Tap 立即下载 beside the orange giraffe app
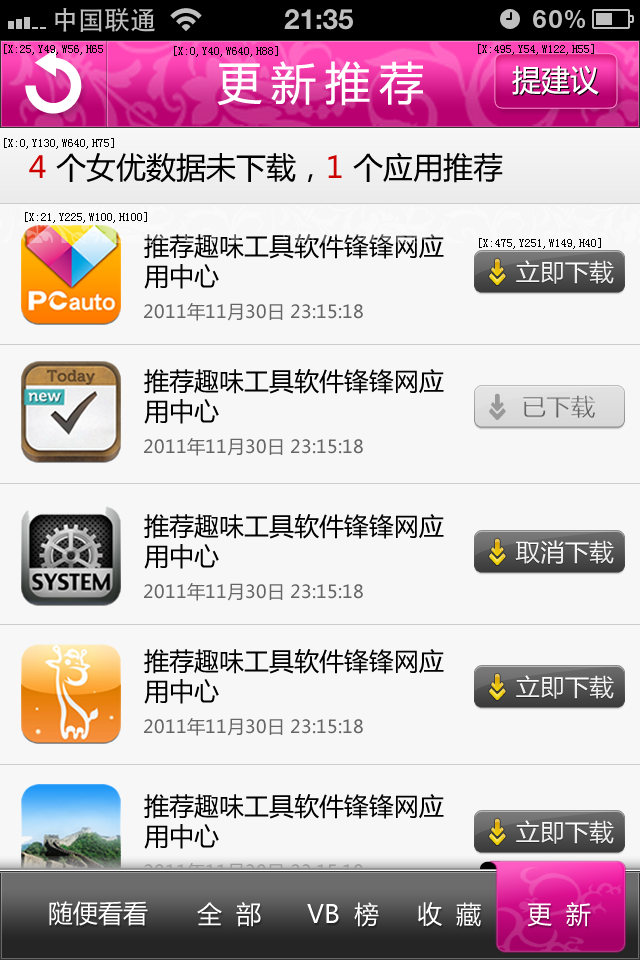This screenshot has height=960, width=640. pos(549,687)
